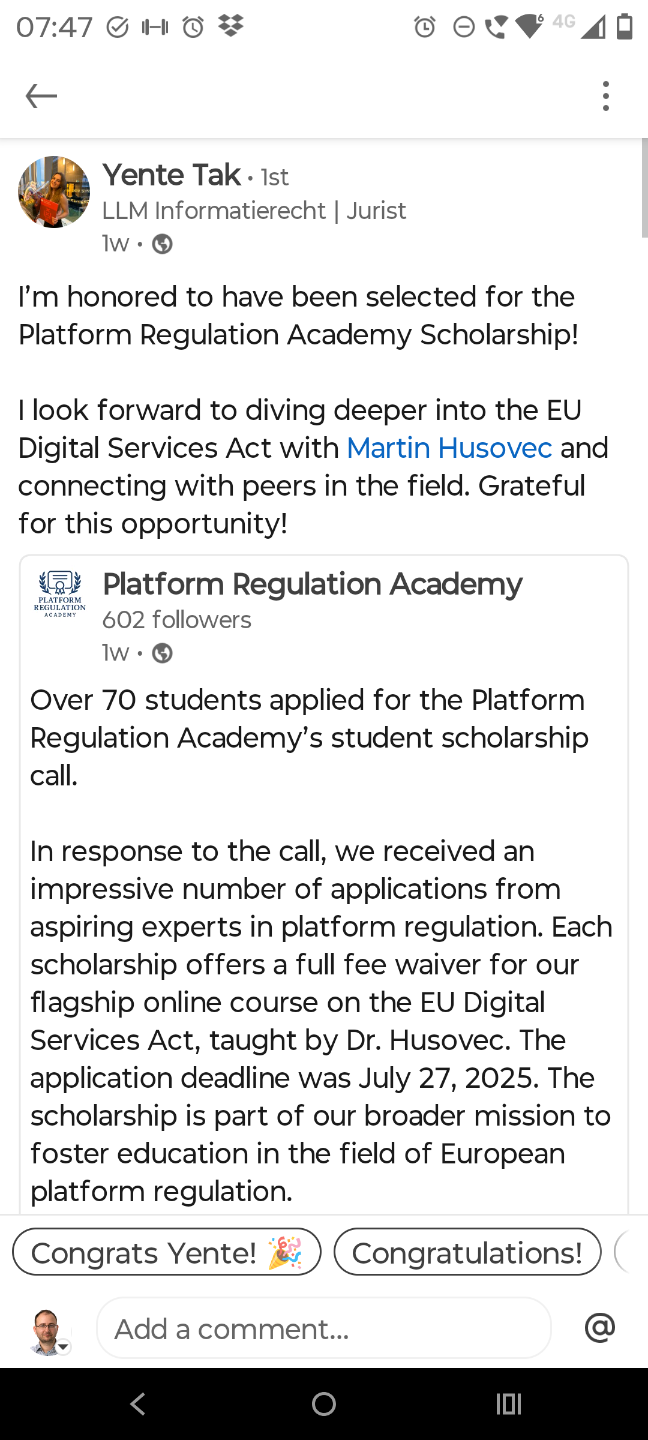Tap the system home button
This screenshot has width=648, height=1440.
pos(324,1404)
